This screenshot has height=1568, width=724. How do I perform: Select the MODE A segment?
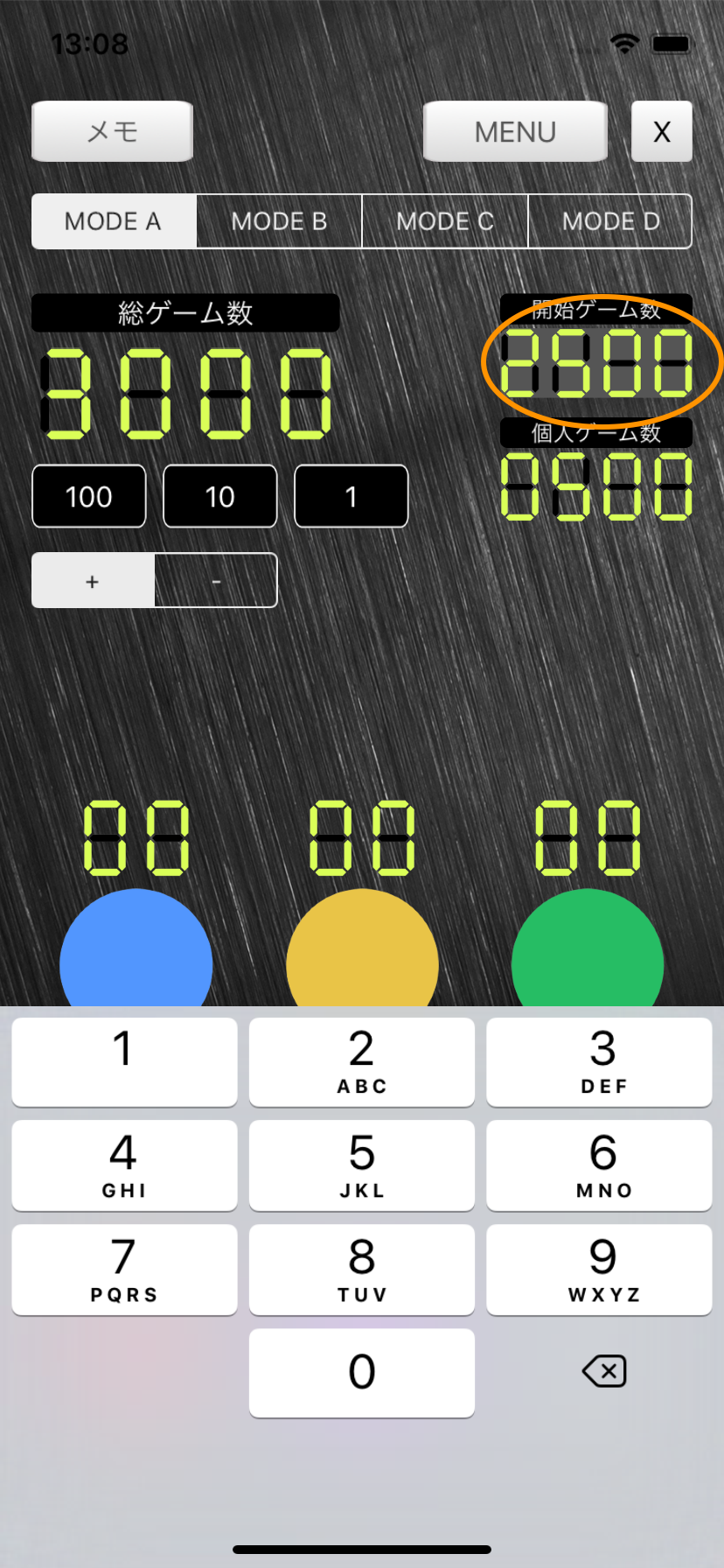point(114,221)
